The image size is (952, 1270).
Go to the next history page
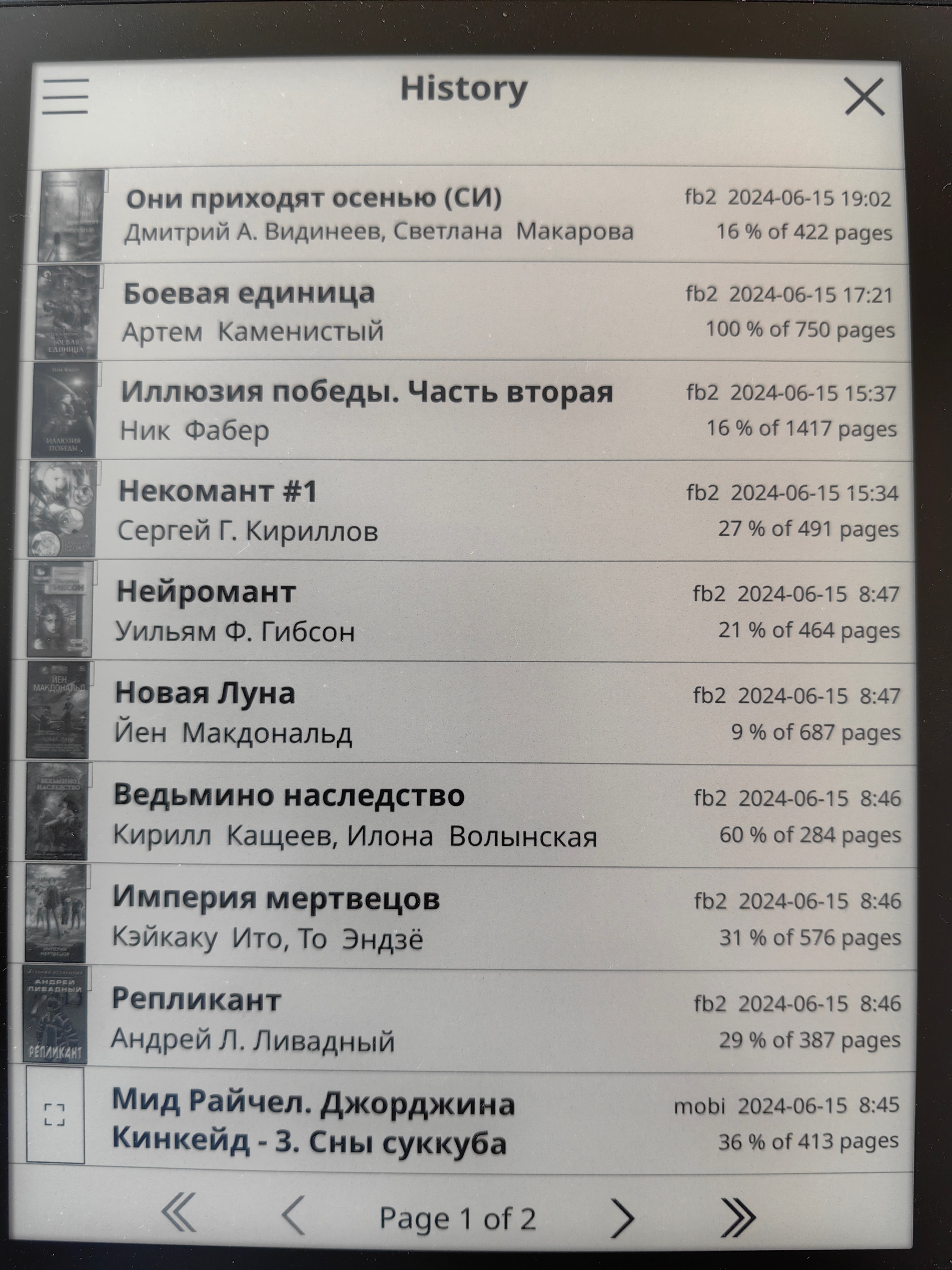point(622,1217)
